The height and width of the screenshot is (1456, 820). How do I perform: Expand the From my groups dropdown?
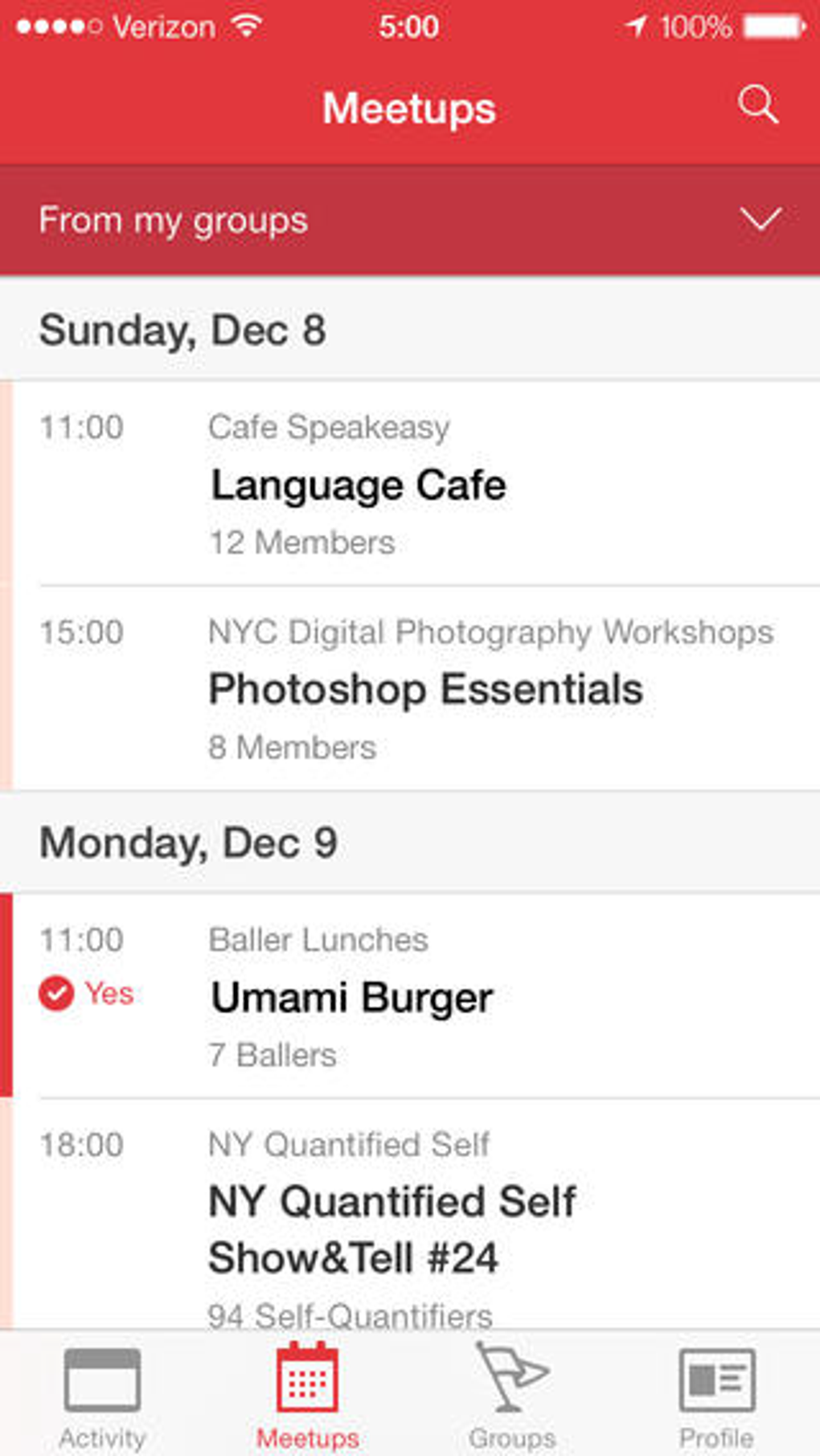pyautogui.click(x=410, y=220)
